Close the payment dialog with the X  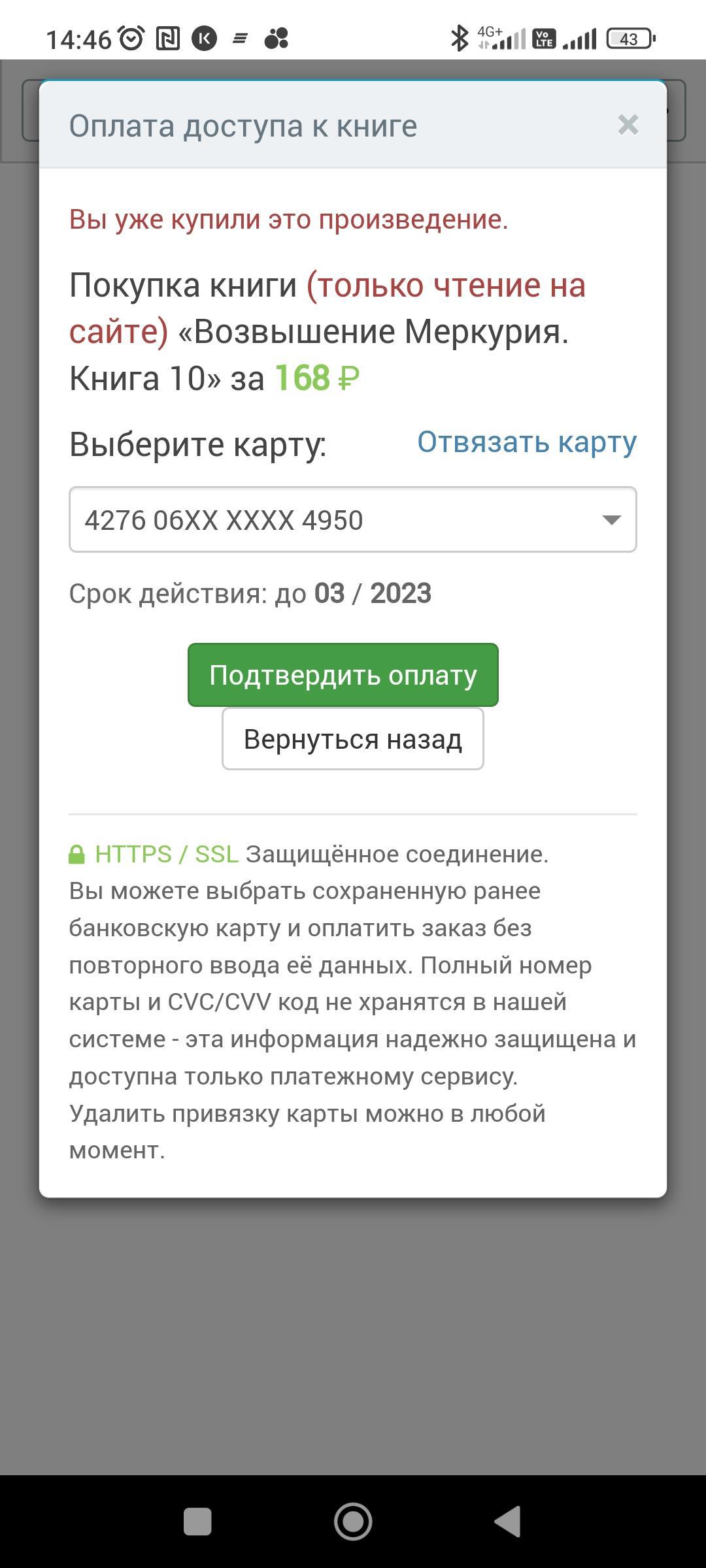coord(628,125)
